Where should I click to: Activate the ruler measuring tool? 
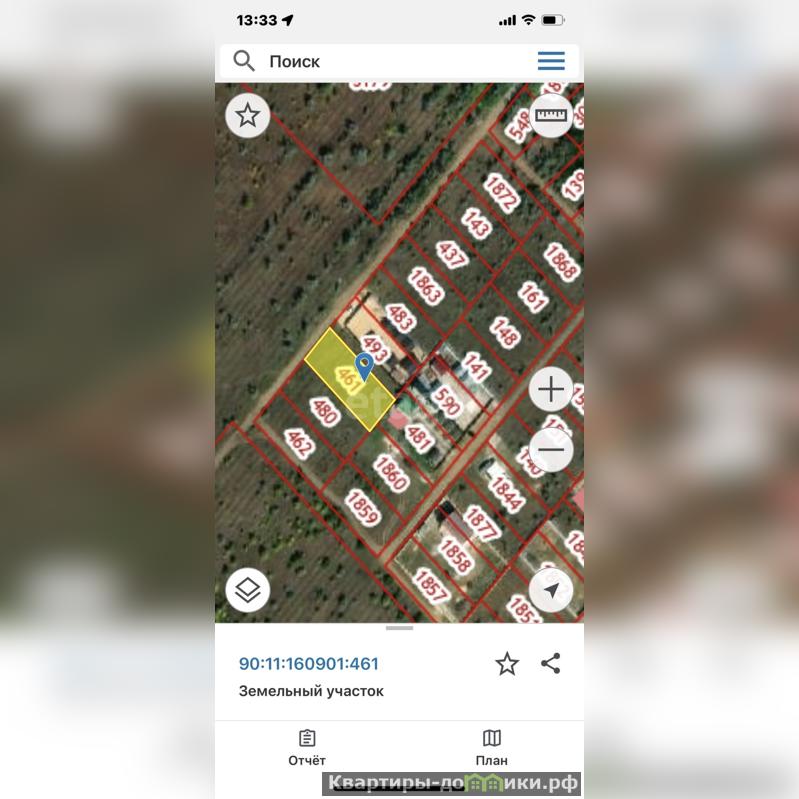pyautogui.click(x=551, y=116)
